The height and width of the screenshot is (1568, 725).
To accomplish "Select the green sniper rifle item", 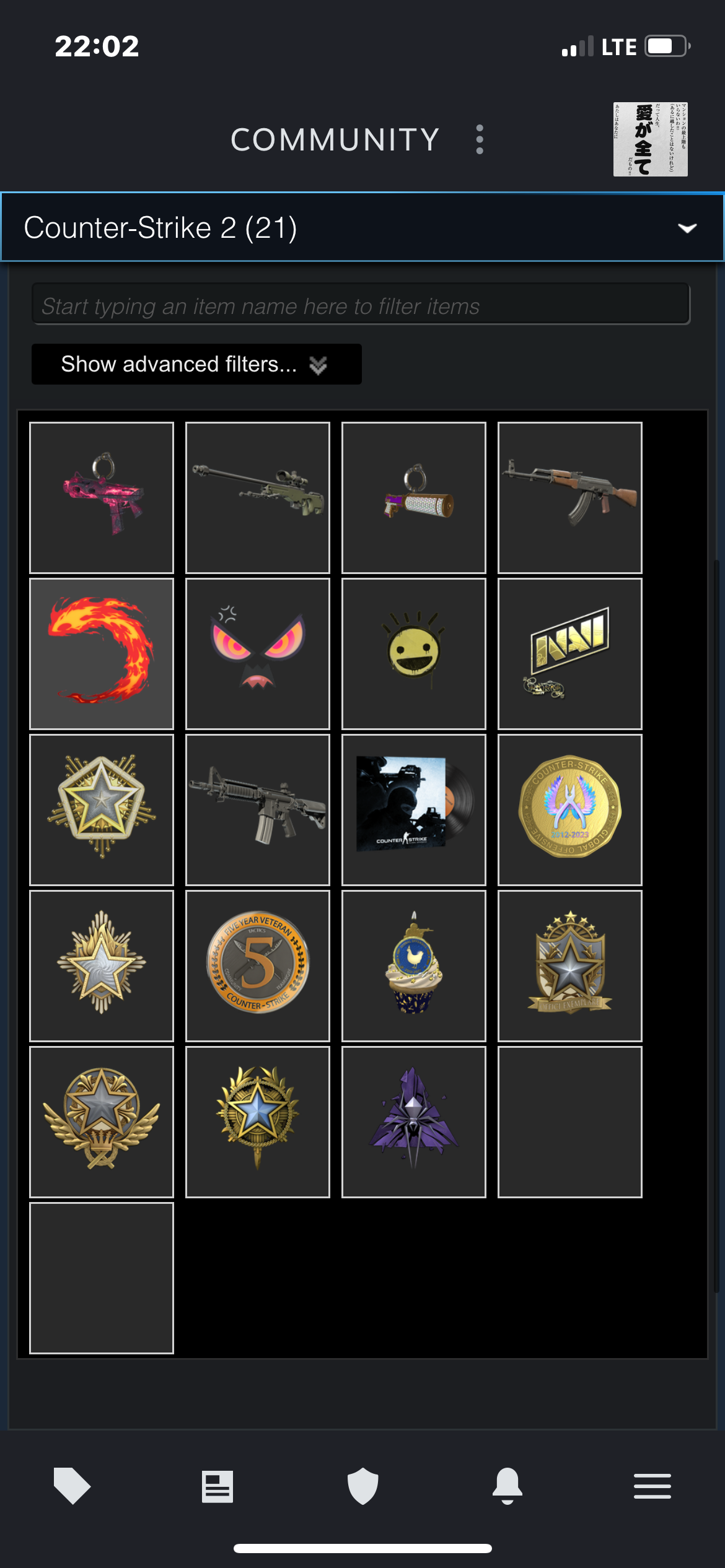I will click(258, 498).
